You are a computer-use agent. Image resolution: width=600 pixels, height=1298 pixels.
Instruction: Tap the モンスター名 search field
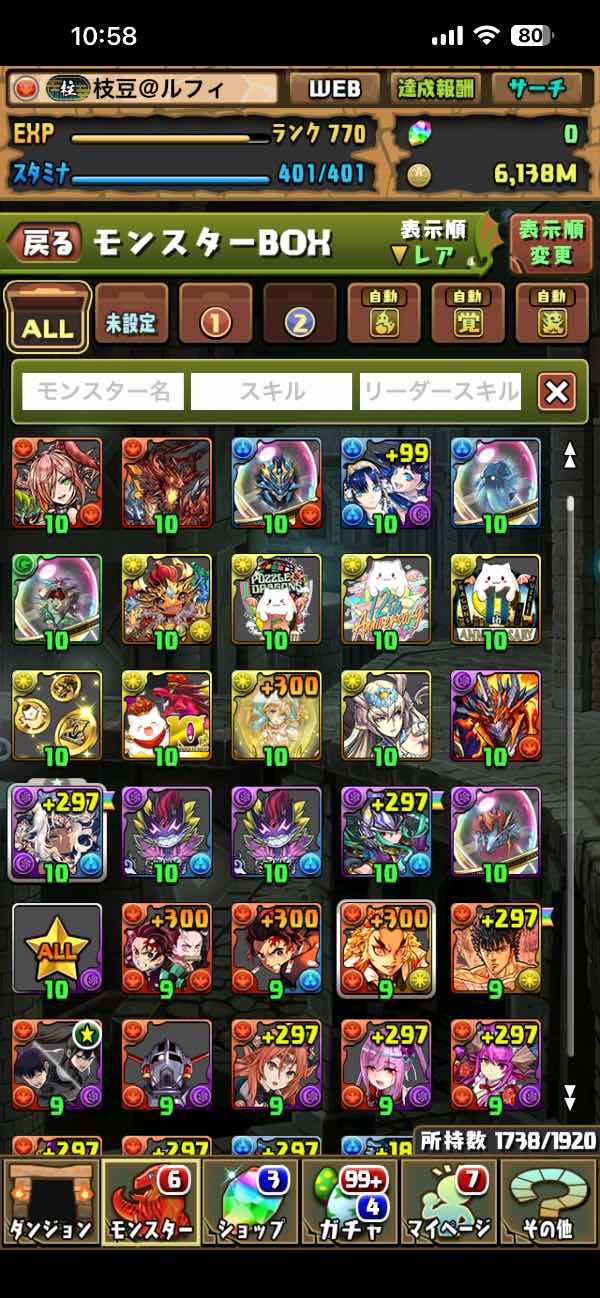click(x=103, y=391)
